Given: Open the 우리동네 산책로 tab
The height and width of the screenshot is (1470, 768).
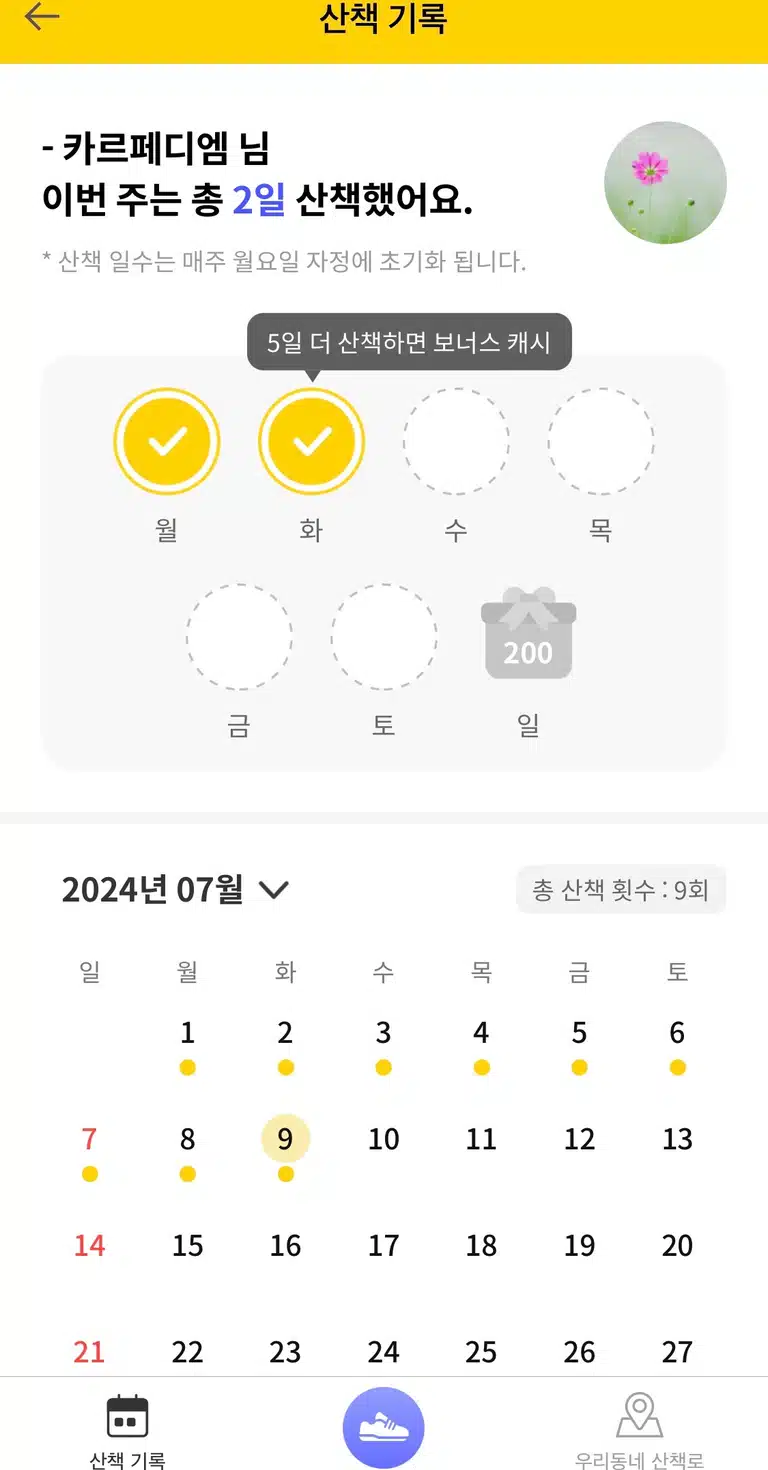Looking at the screenshot, I should (639, 1431).
